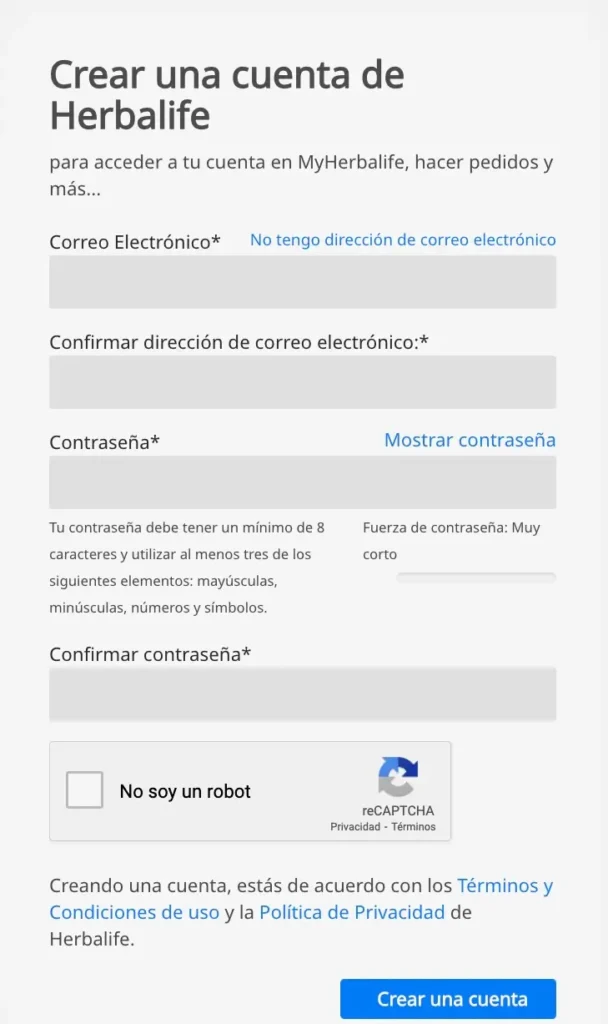The width and height of the screenshot is (608, 1024).
Task: Select Mostrar contraseña to reveal password
Action: tap(470, 440)
